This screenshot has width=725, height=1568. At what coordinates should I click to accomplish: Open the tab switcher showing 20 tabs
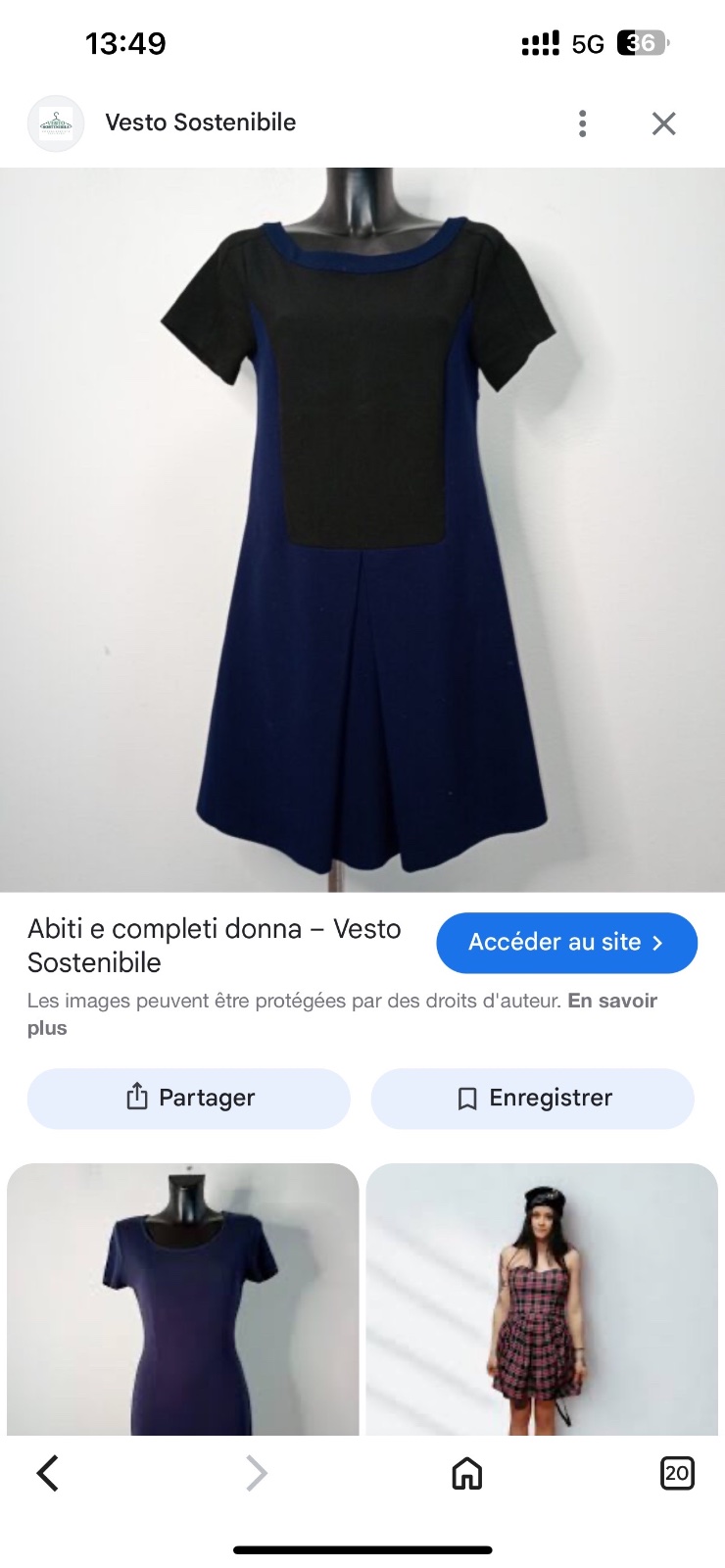click(x=677, y=1473)
